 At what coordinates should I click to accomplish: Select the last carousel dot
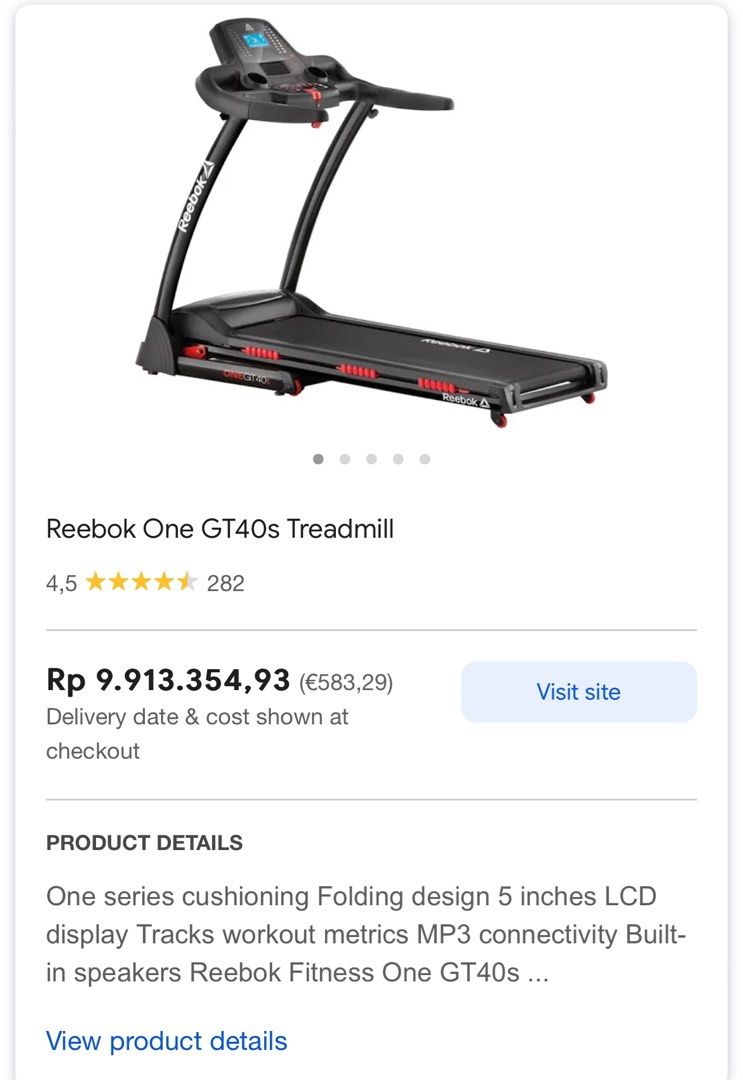click(x=426, y=461)
